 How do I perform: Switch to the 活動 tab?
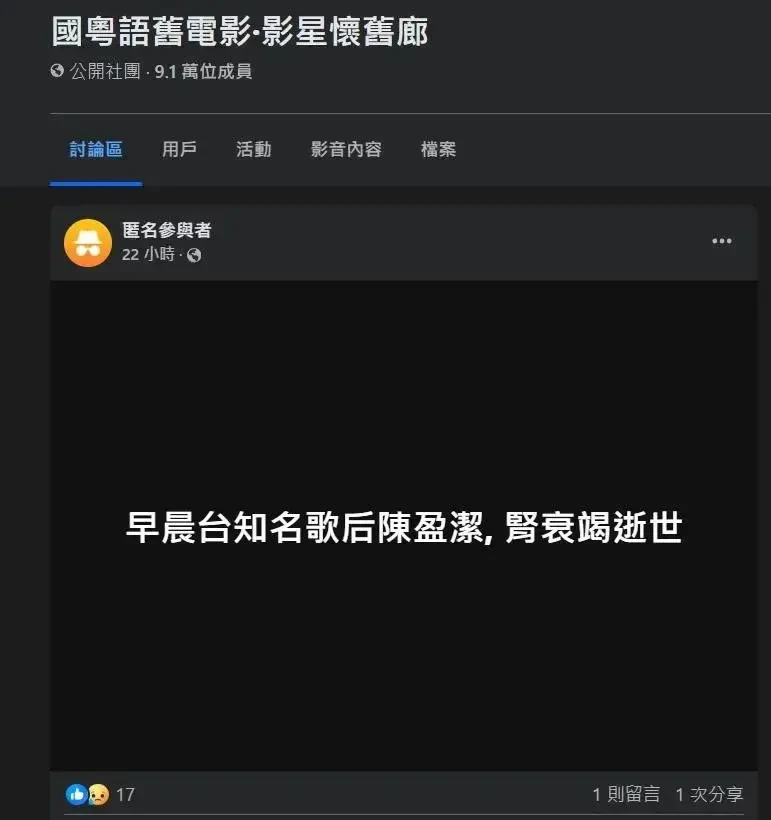[253, 150]
